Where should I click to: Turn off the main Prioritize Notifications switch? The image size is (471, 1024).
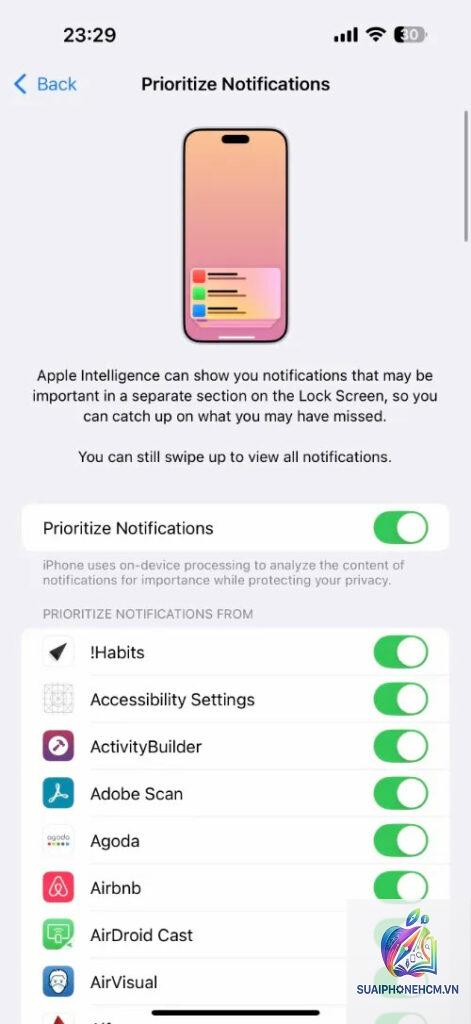pyautogui.click(x=400, y=528)
